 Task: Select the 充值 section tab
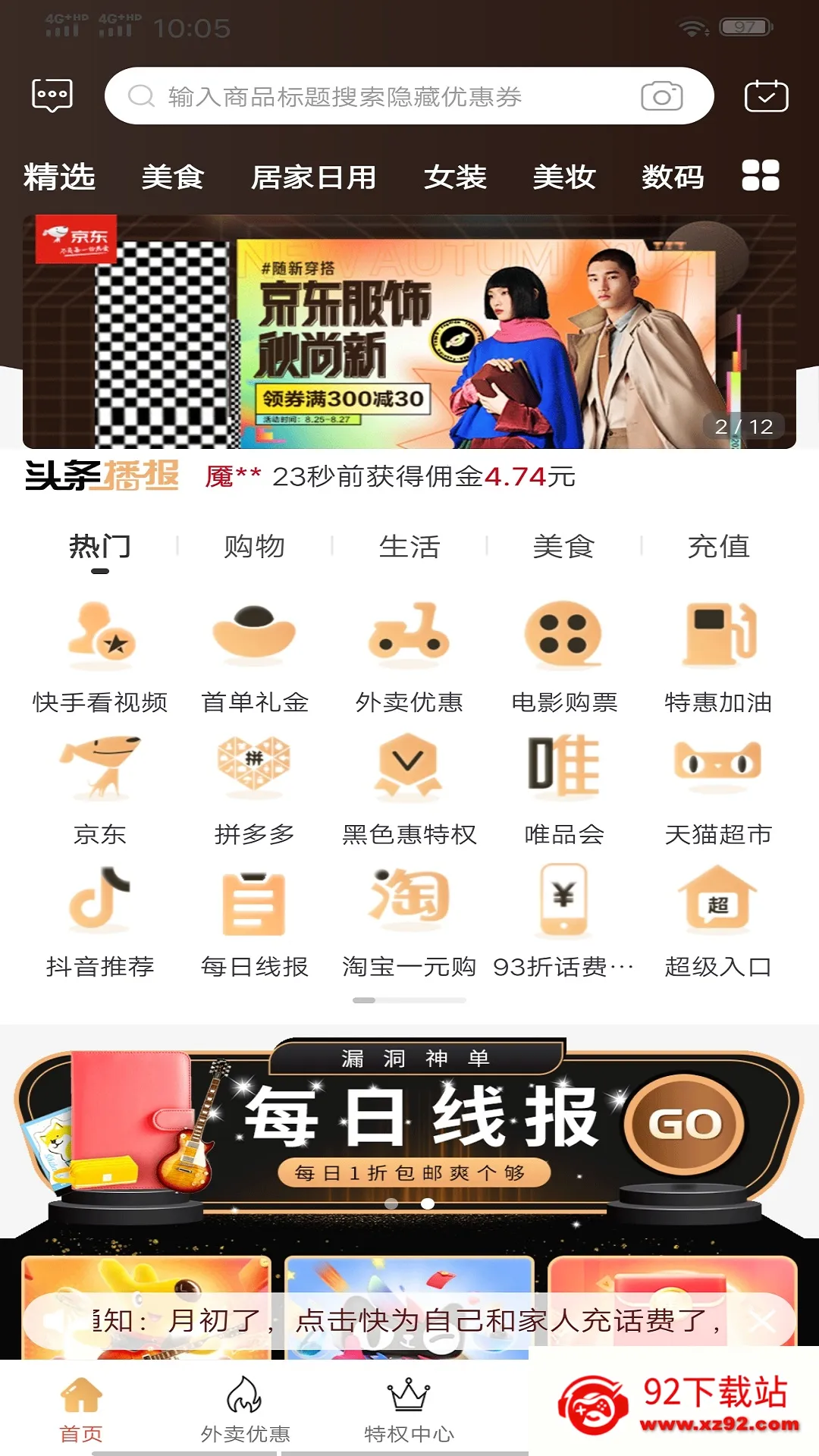[718, 546]
